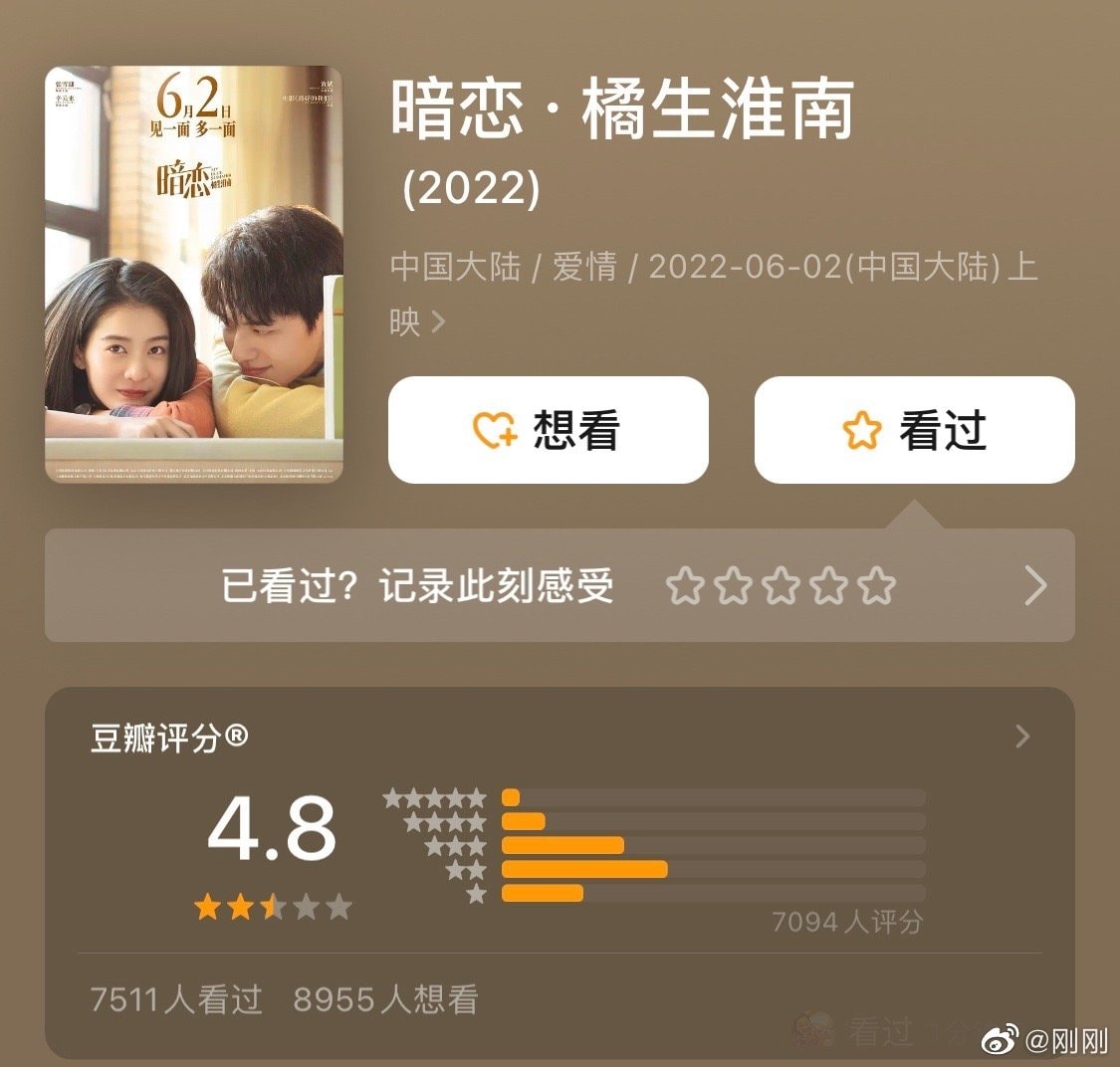Viewport: 1120px width, 1067px height.
Task: Mark the movie as 看过
Action: click(x=914, y=430)
